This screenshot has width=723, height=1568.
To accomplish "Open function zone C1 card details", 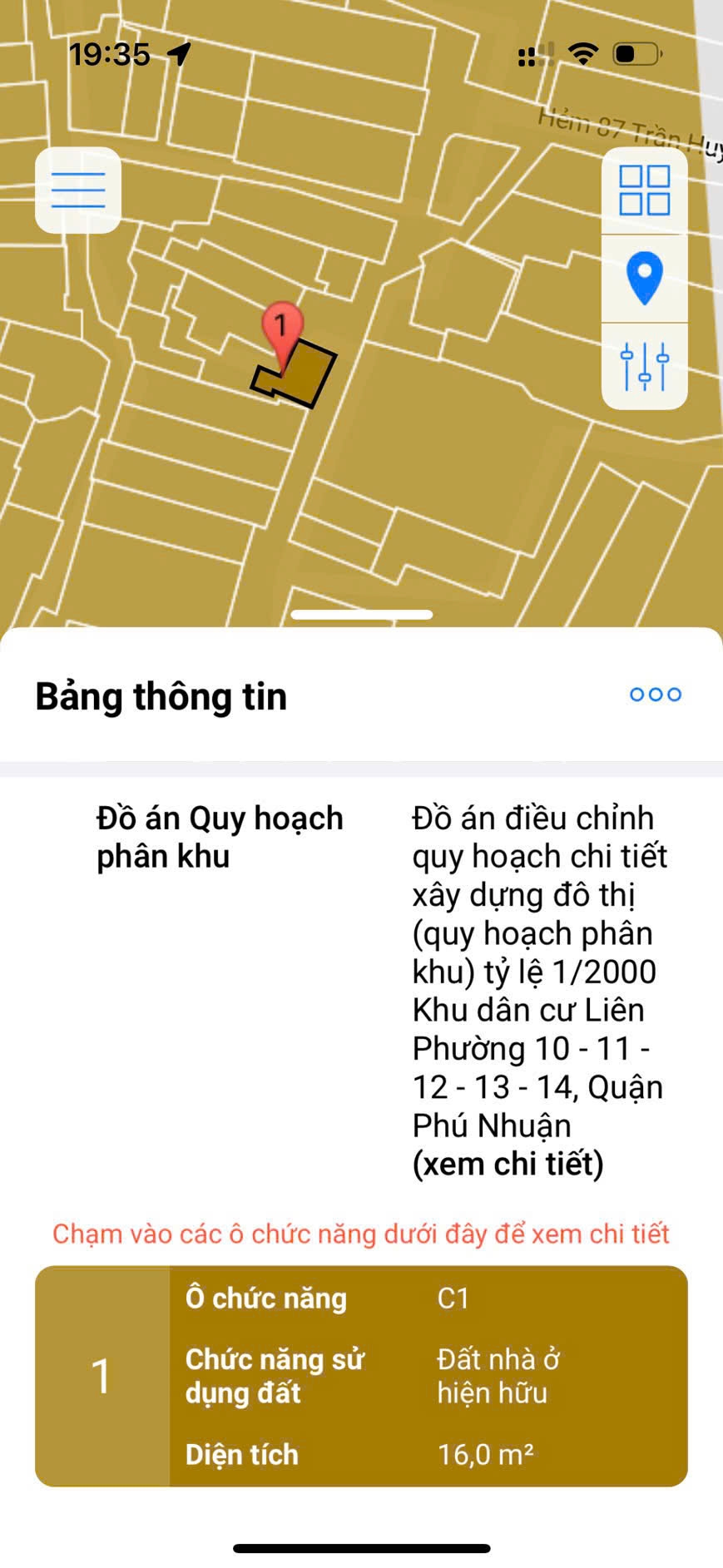I will 361,1376.
